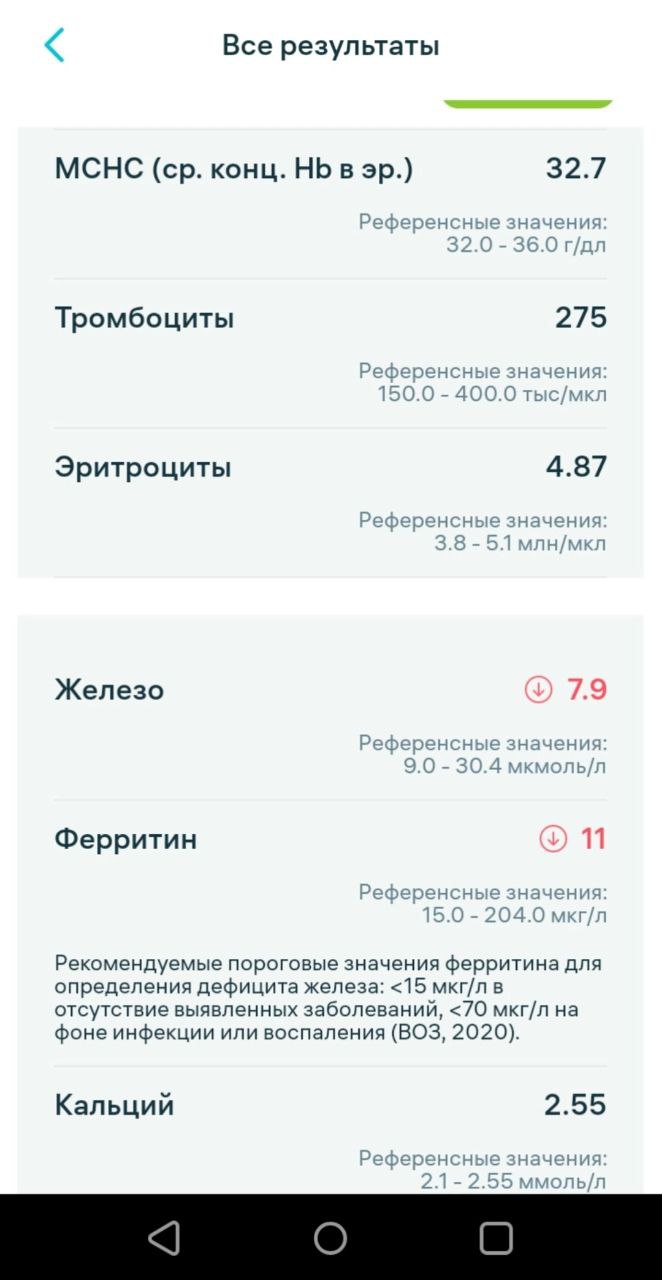The width and height of the screenshot is (662, 1280).
Task: Go to the home screen
Action: coord(330,1238)
